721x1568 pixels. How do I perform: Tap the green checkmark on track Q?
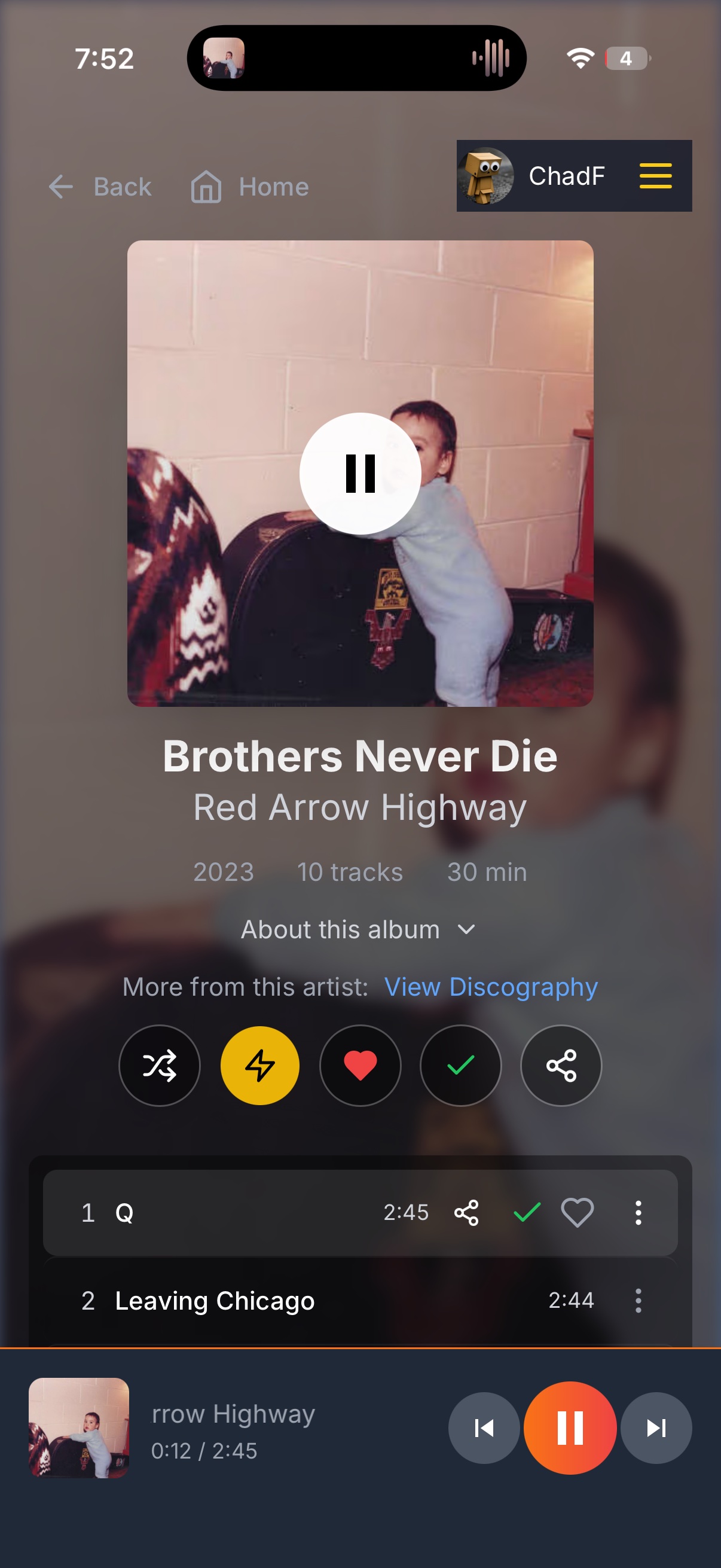527,1213
